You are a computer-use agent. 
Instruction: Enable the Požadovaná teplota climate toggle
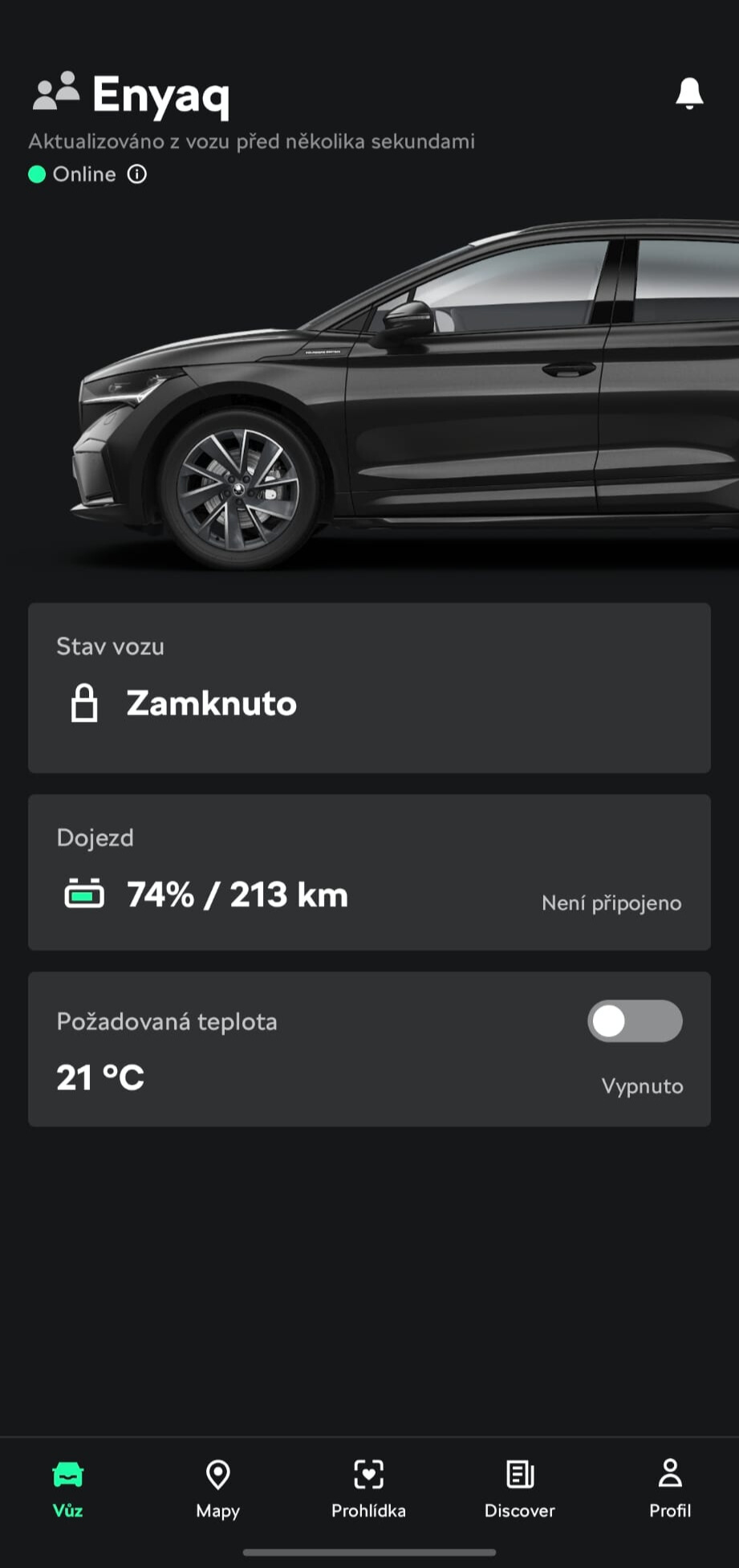click(x=634, y=1020)
